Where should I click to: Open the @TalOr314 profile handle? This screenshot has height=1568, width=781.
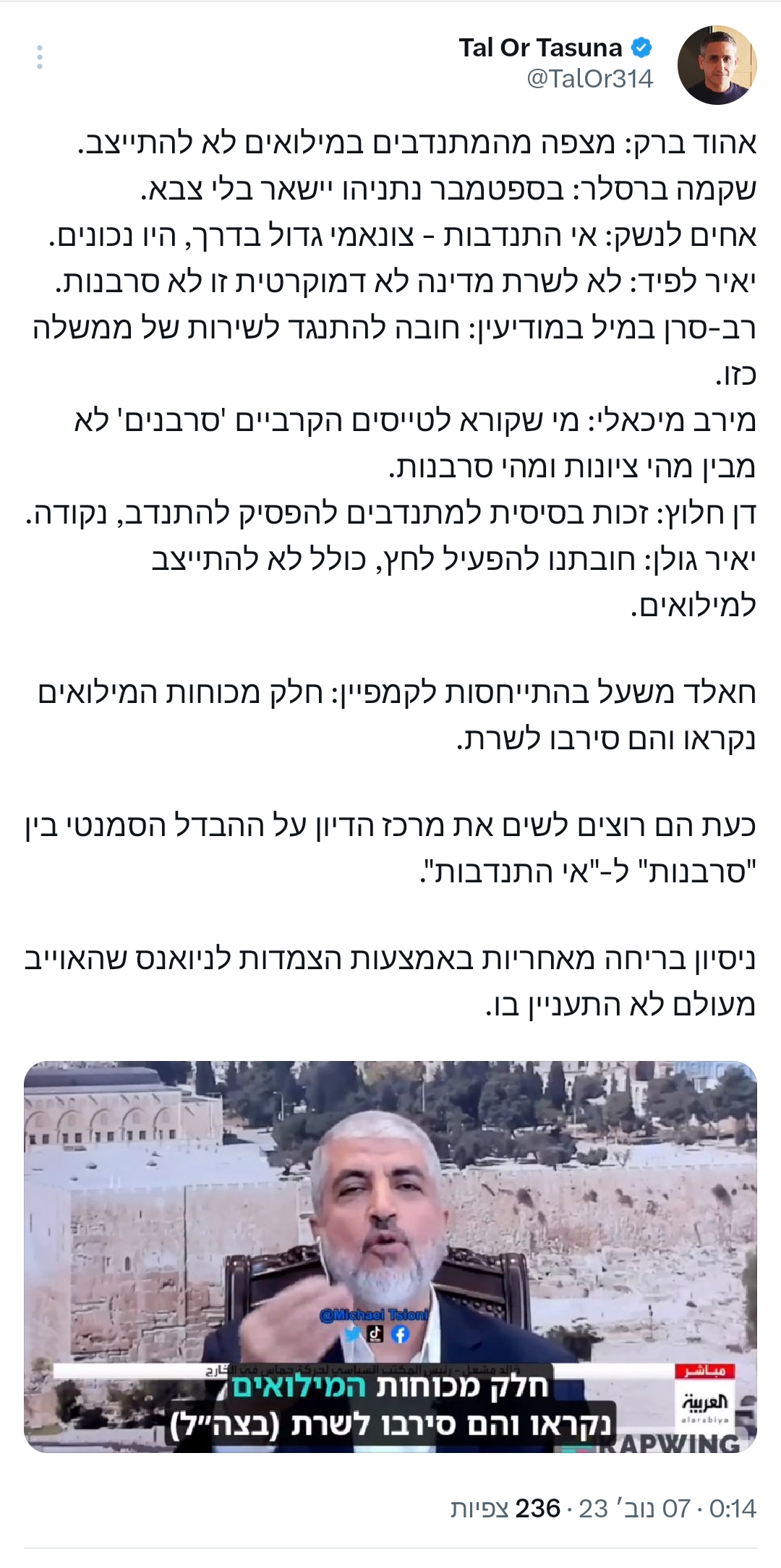(589, 78)
